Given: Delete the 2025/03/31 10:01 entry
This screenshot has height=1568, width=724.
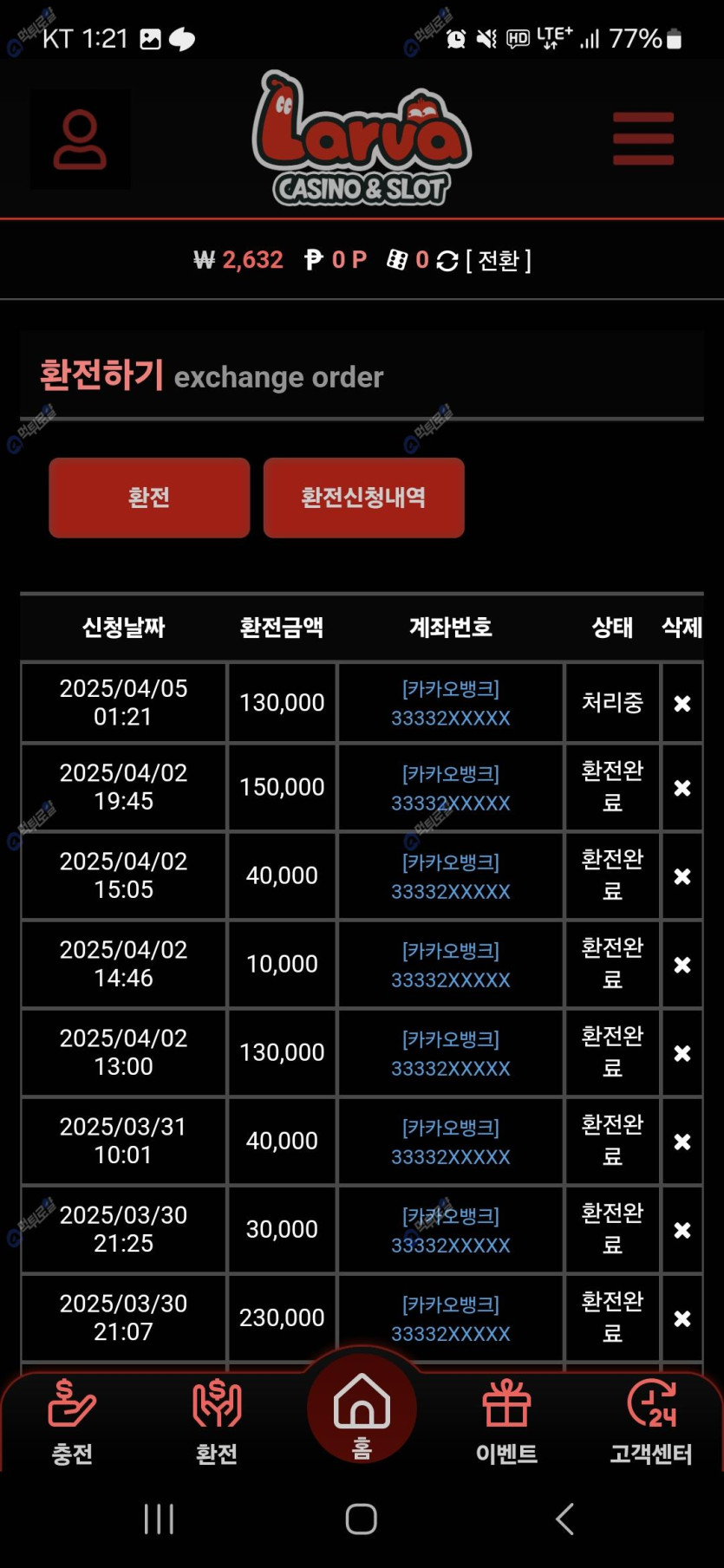Looking at the screenshot, I should point(682,1142).
